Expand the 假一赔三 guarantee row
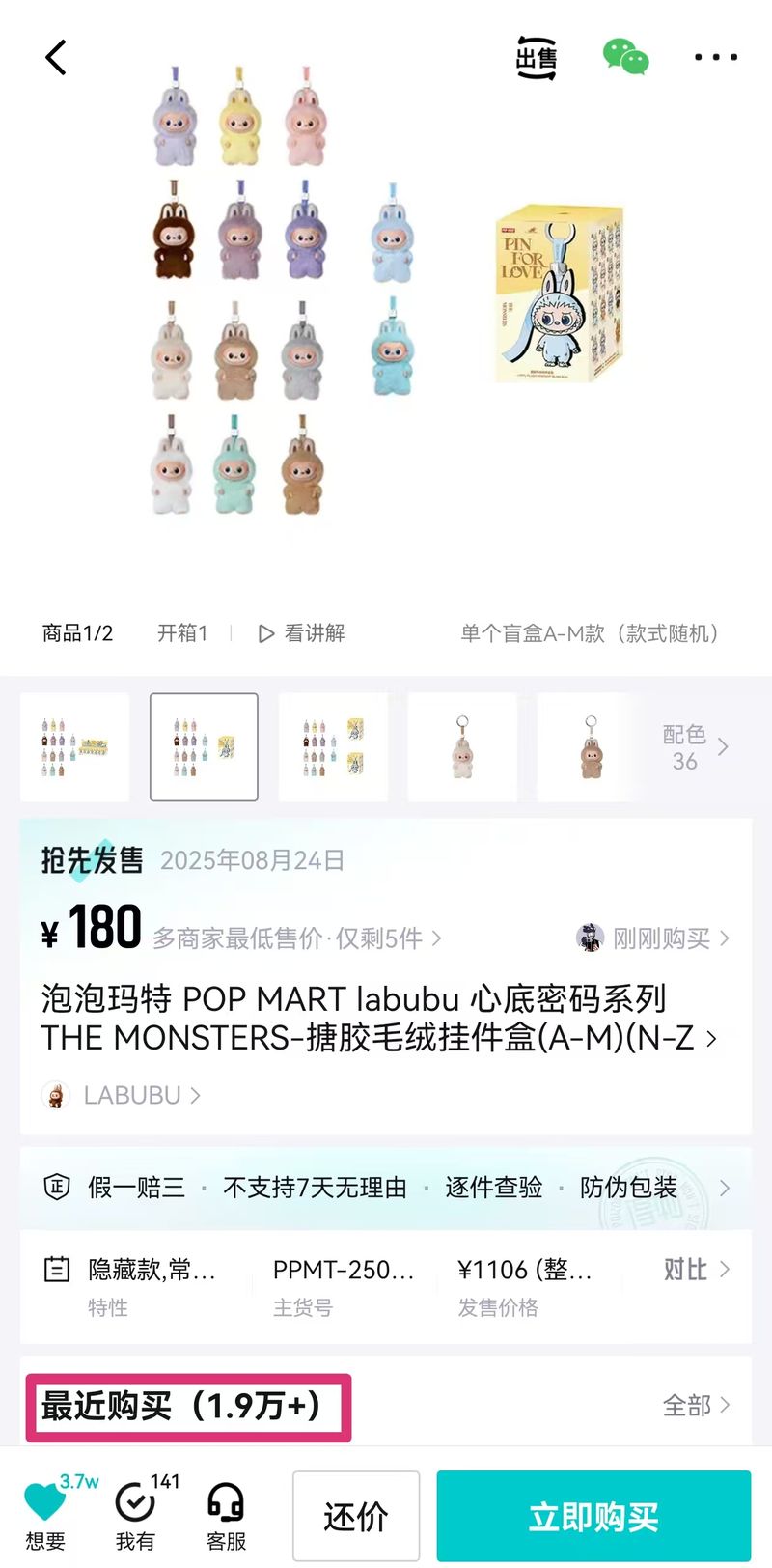Viewport: 772px width, 1568px height. click(386, 1188)
